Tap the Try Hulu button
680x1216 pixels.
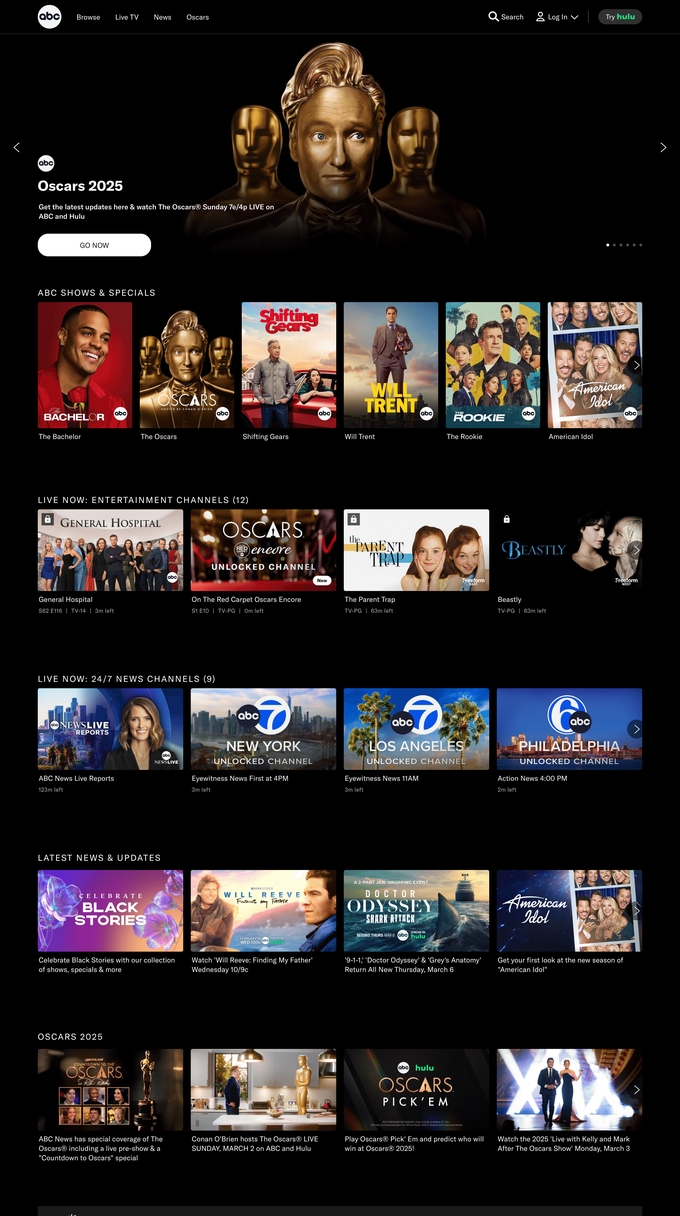(620, 17)
